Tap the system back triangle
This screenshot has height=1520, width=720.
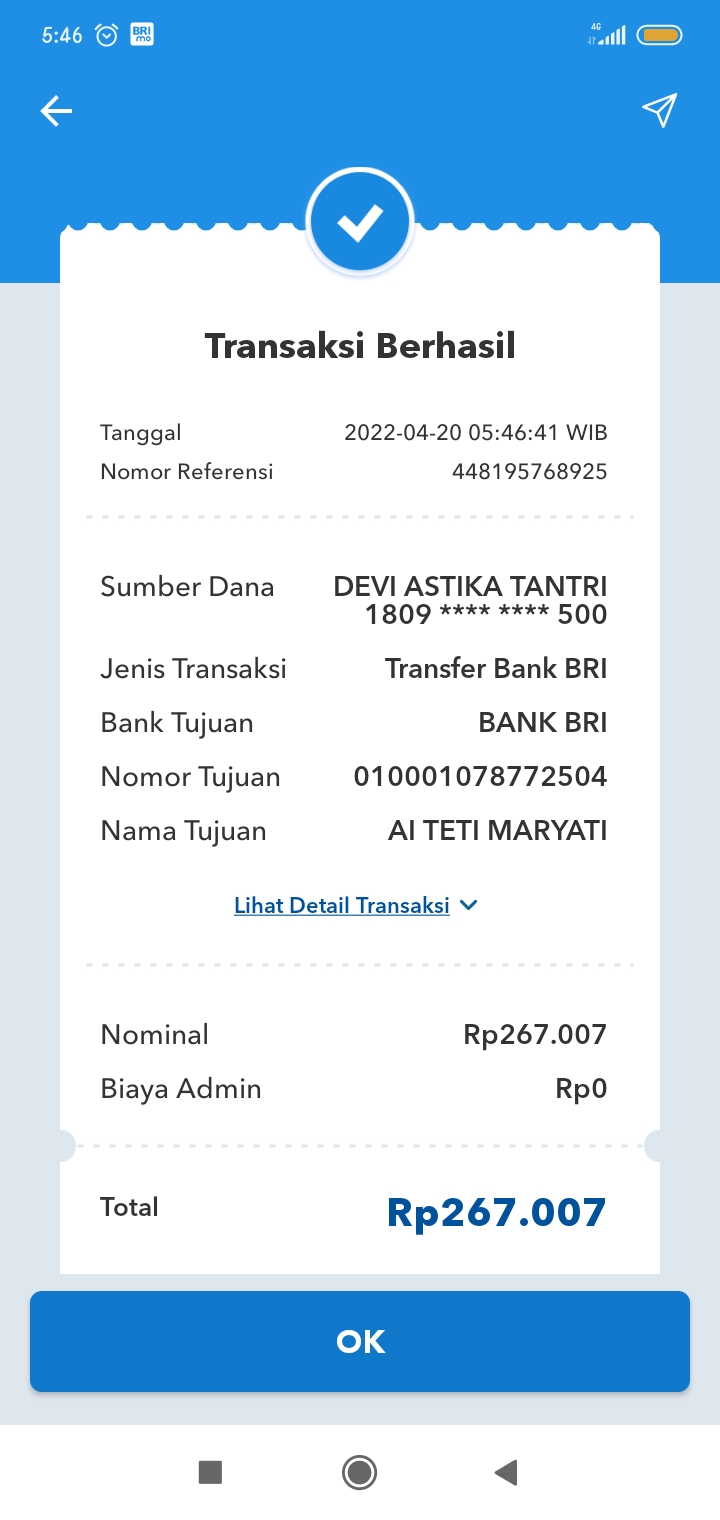click(x=506, y=1472)
